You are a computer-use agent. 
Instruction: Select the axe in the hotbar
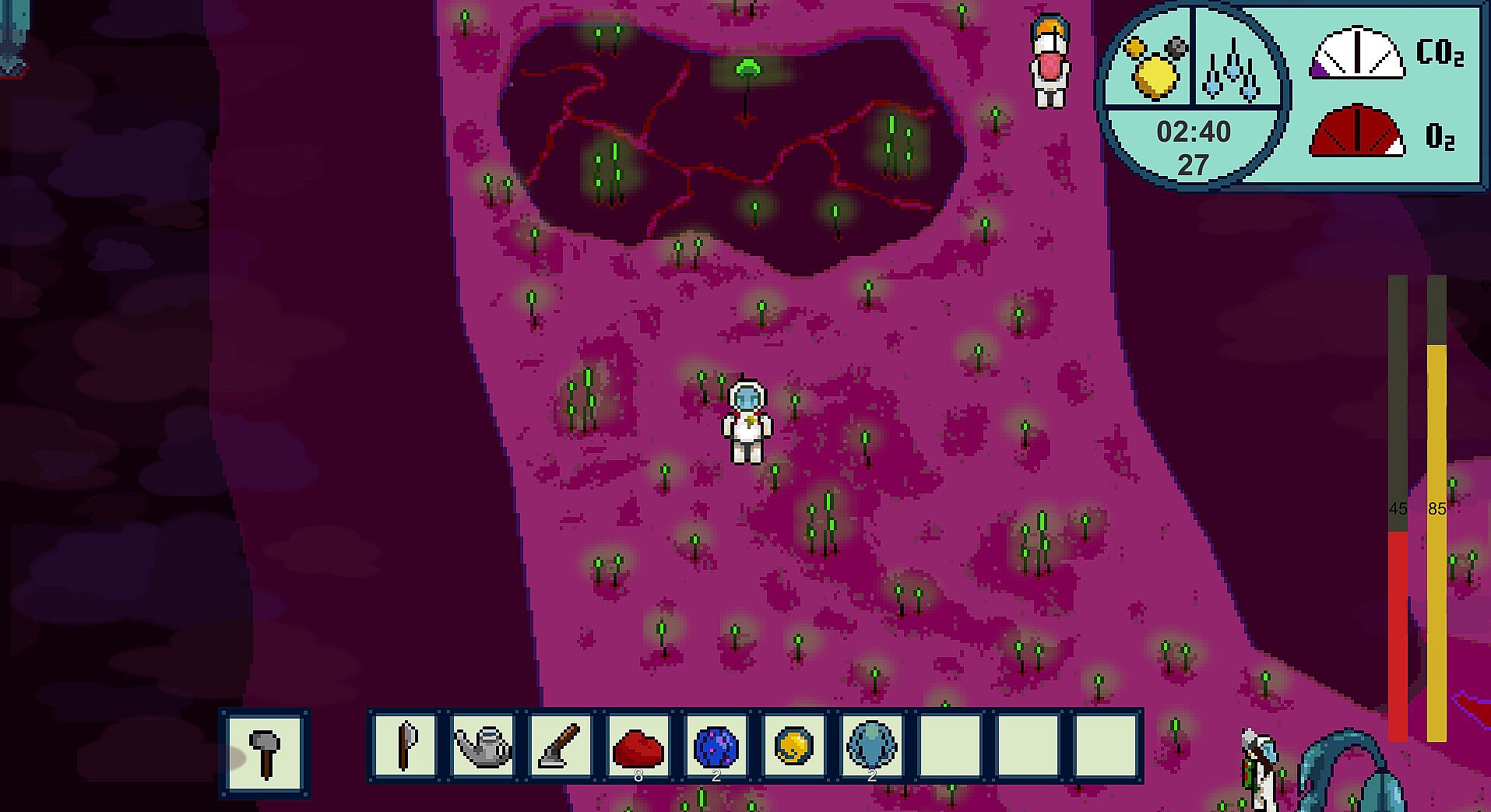(x=405, y=746)
